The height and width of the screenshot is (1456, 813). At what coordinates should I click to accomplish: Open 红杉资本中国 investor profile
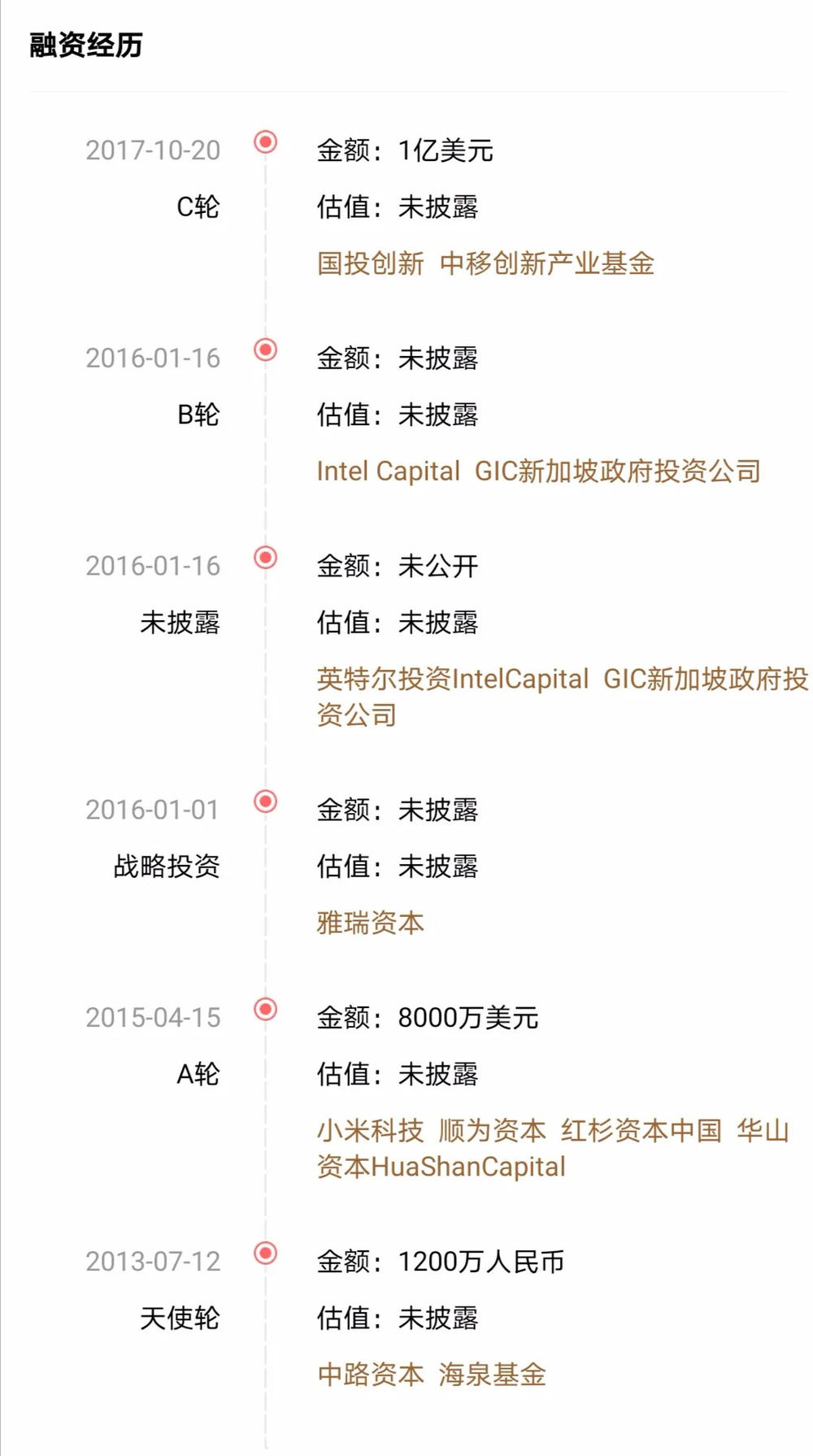point(641,1131)
